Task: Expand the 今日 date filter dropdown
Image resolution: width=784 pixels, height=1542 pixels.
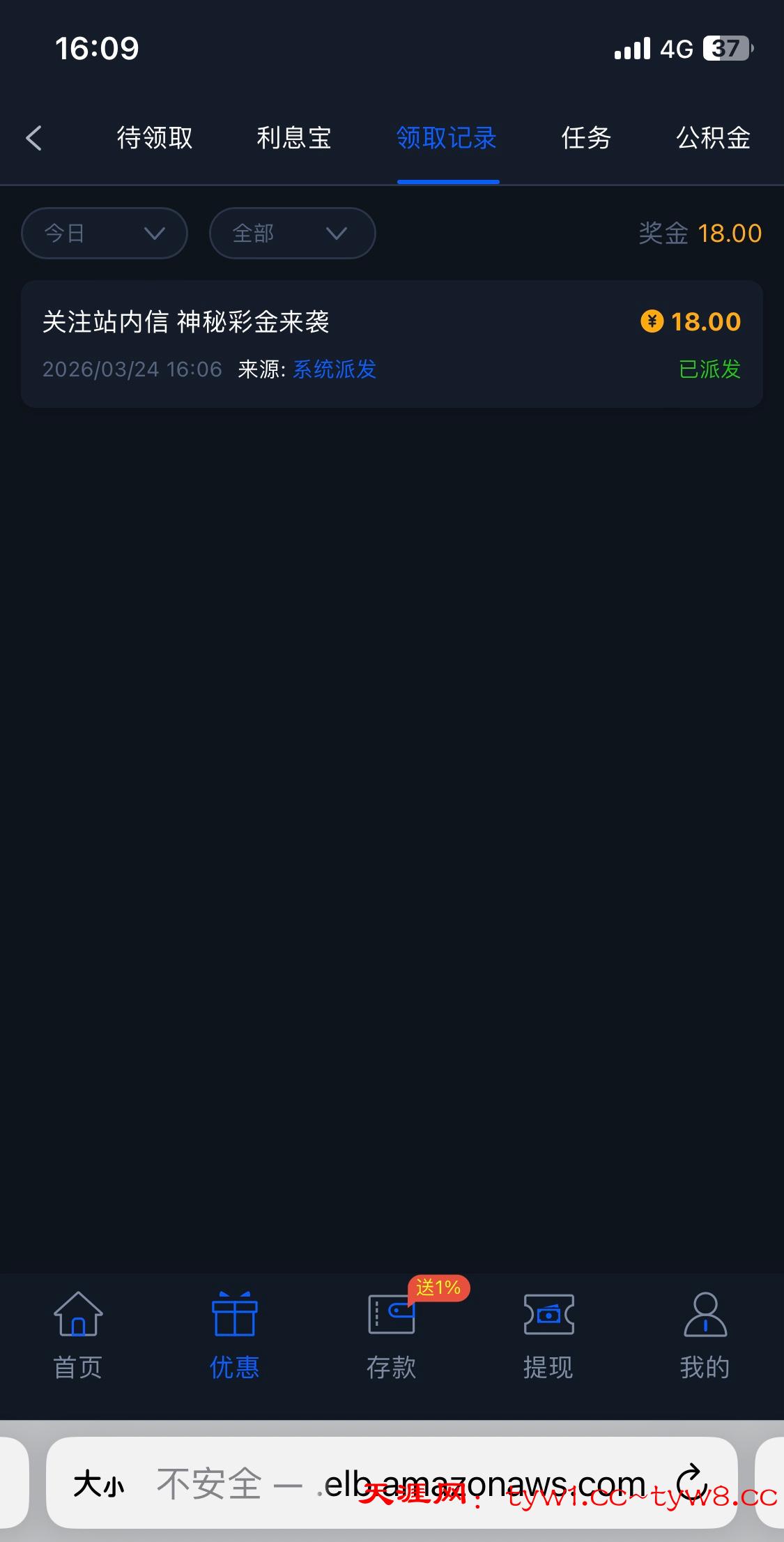Action: coord(105,233)
